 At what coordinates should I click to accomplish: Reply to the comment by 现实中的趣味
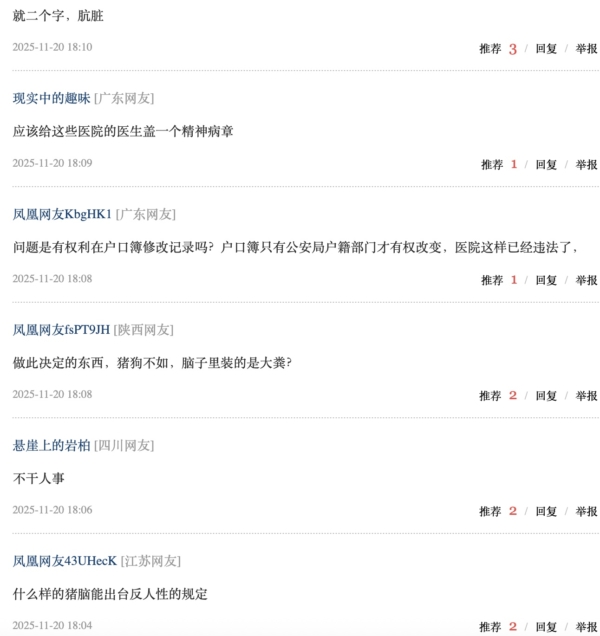pyautogui.click(x=546, y=164)
